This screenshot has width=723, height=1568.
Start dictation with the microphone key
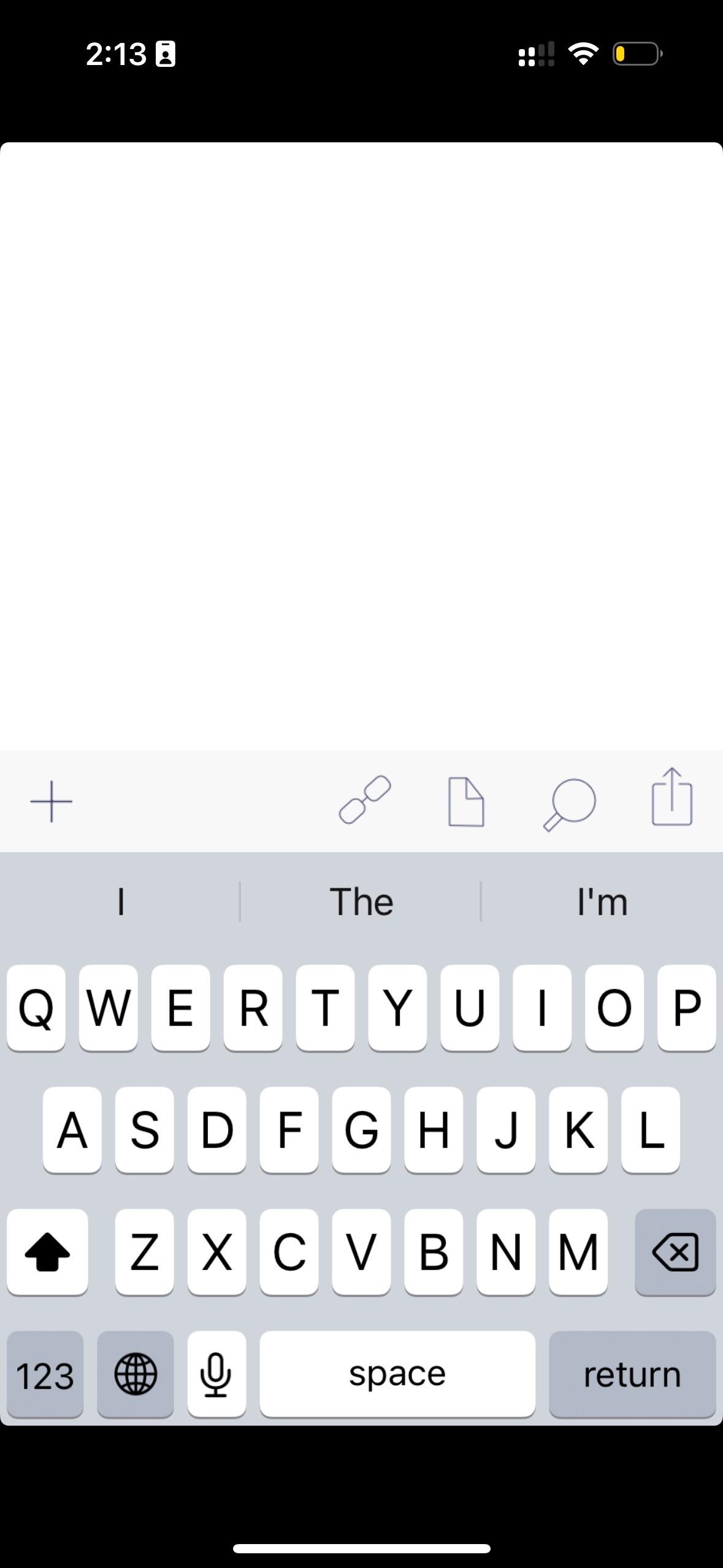216,1374
